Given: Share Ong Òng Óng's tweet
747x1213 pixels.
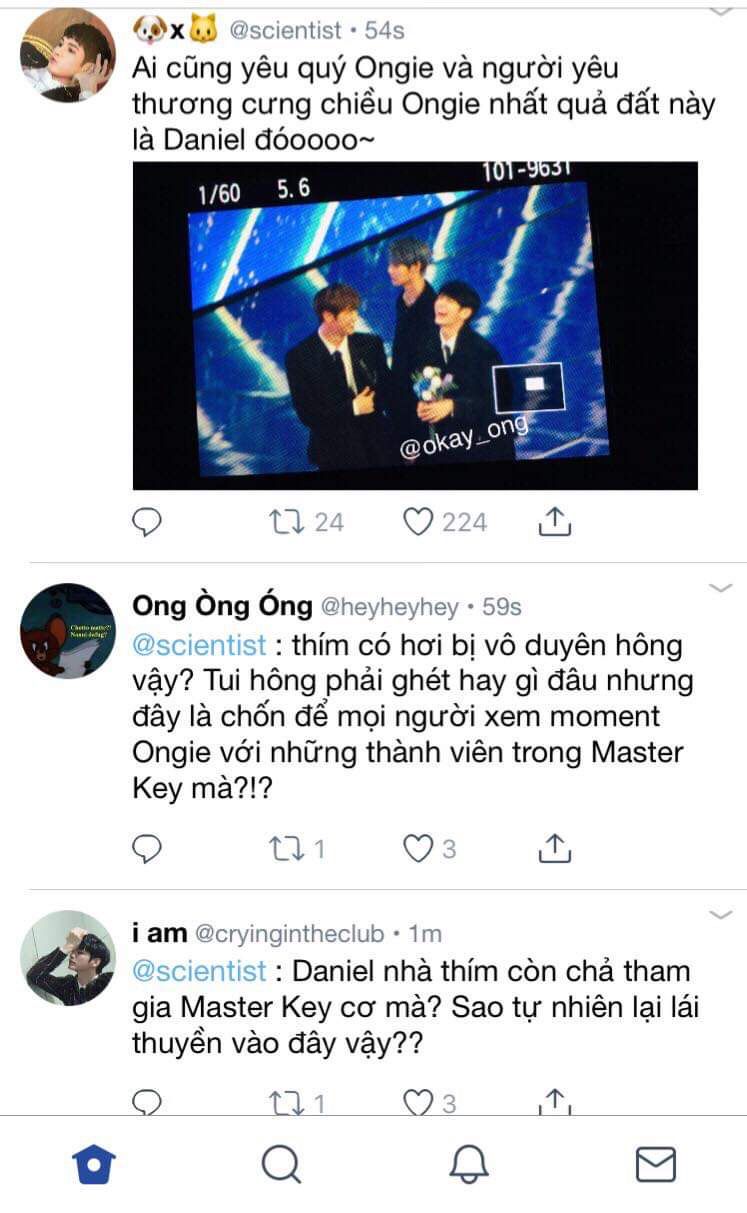Looking at the screenshot, I should click(x=554, y=849).
